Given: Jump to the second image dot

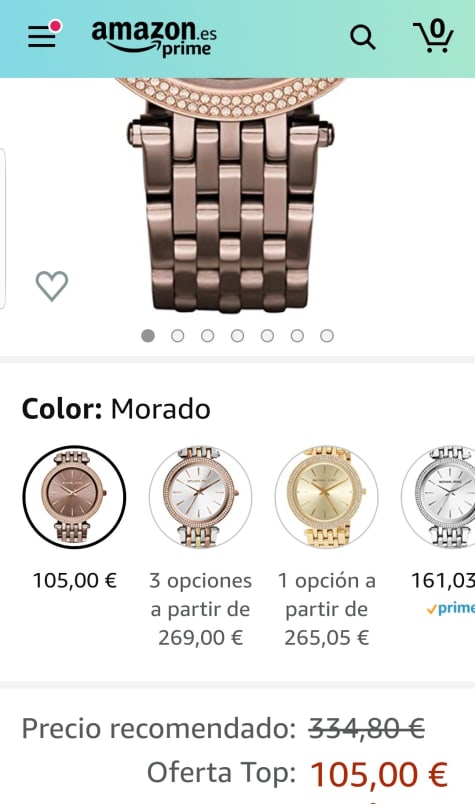Looking at the screenshot, I should point(177,336).
